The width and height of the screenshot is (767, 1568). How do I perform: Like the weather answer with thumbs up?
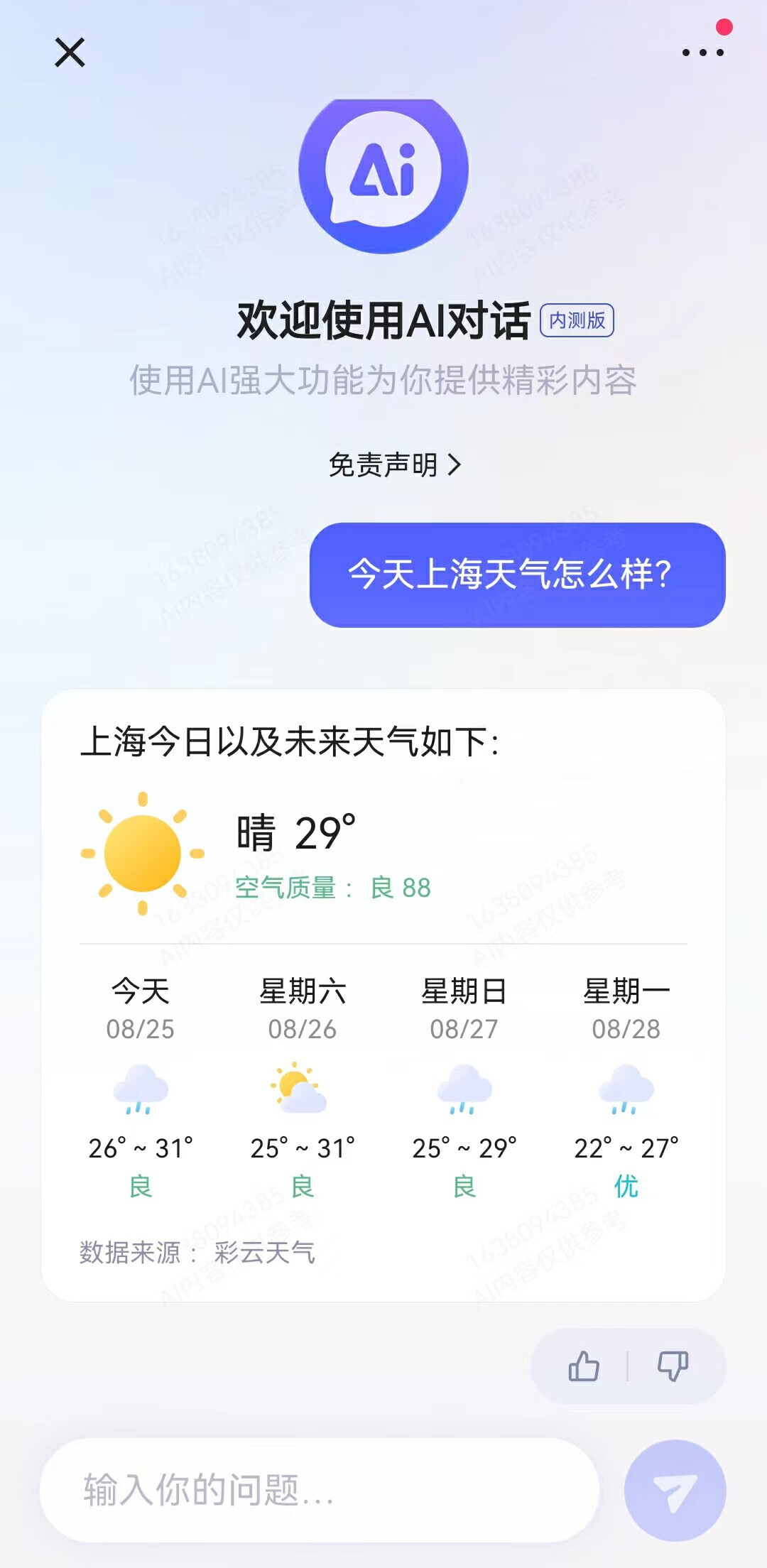(584, 1366)
